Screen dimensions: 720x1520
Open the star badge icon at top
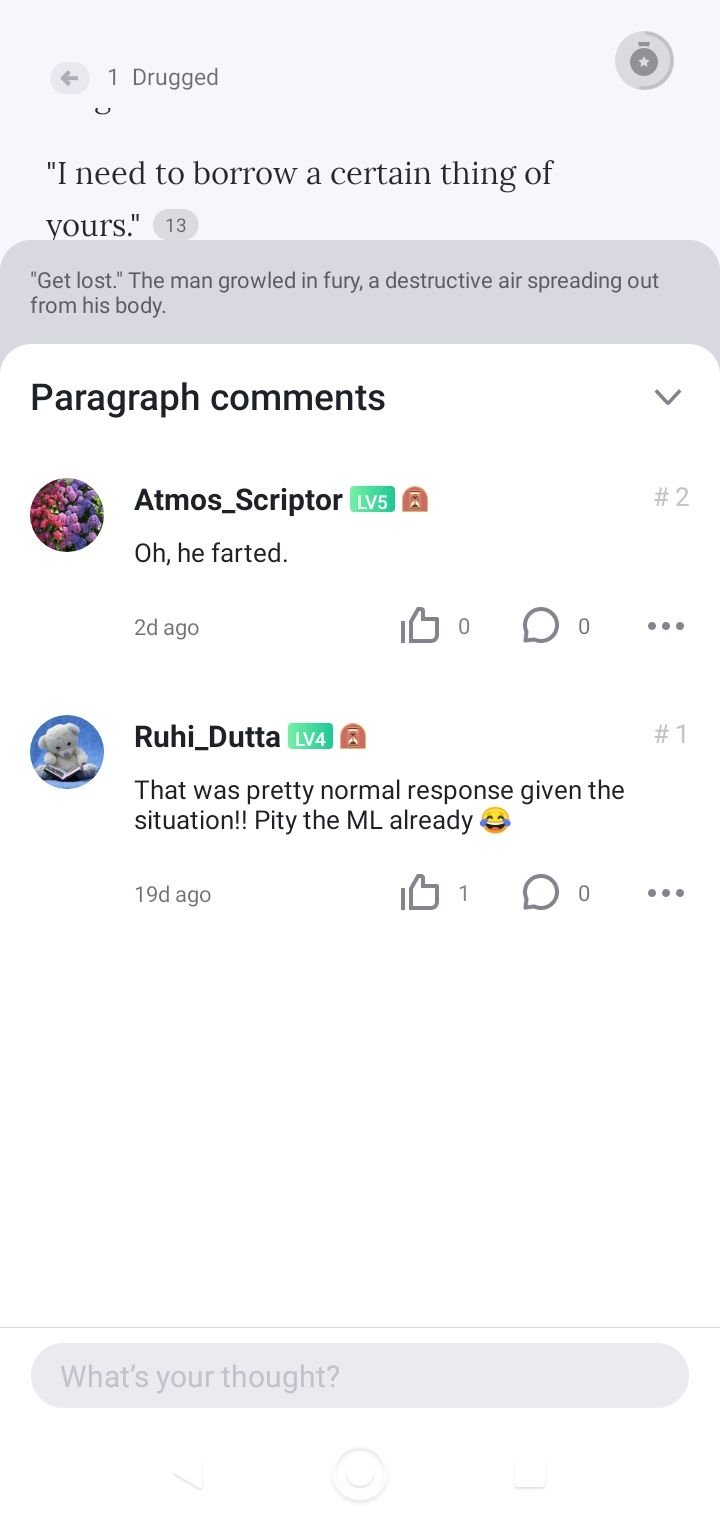(644, 62)
